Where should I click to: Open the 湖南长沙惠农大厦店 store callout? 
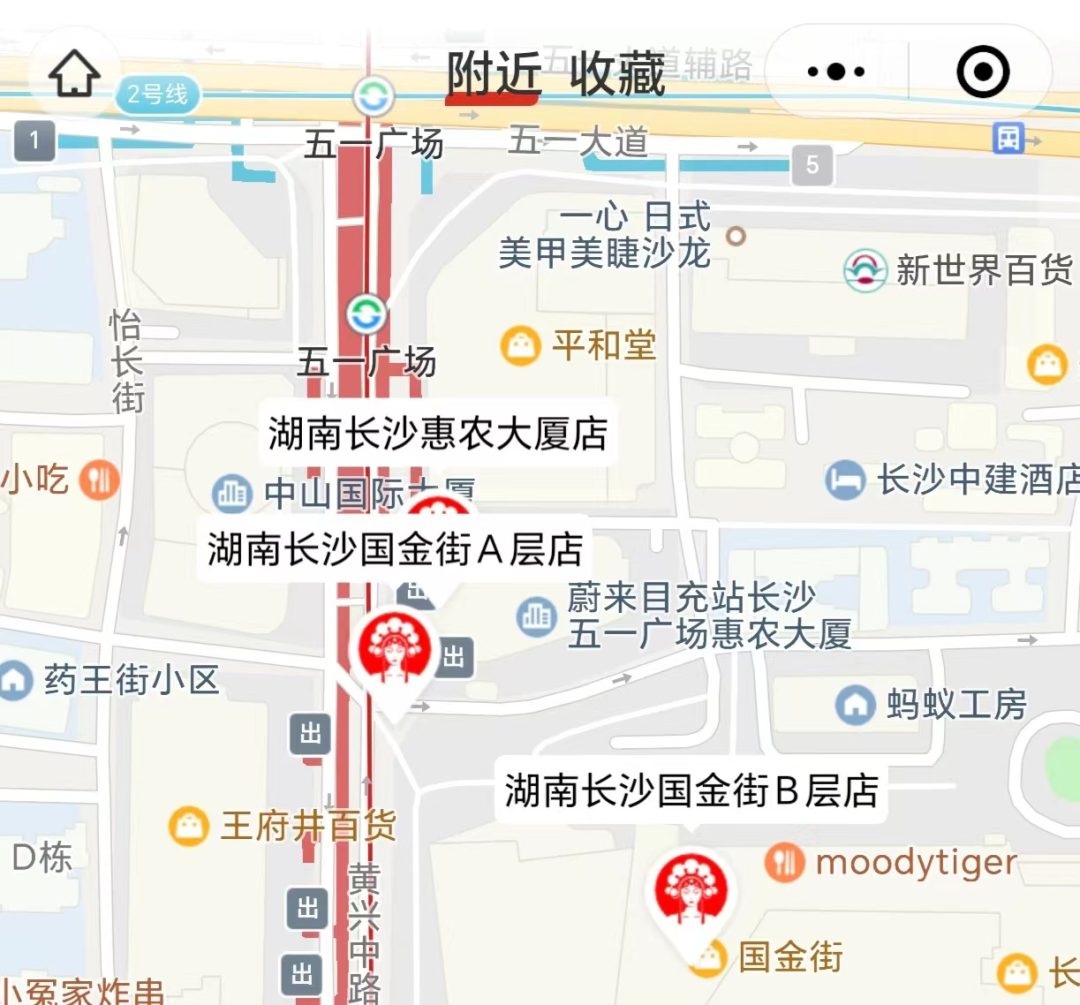click(438, 434)
